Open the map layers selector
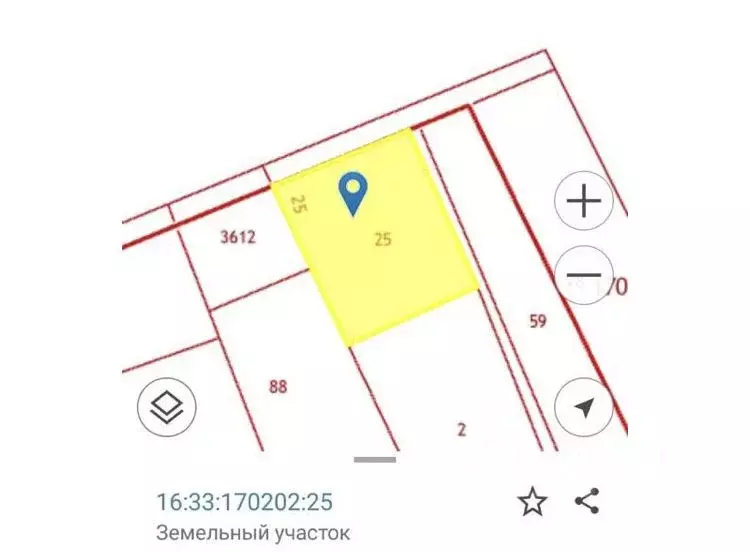750x552 pixels. coord(167,407)
